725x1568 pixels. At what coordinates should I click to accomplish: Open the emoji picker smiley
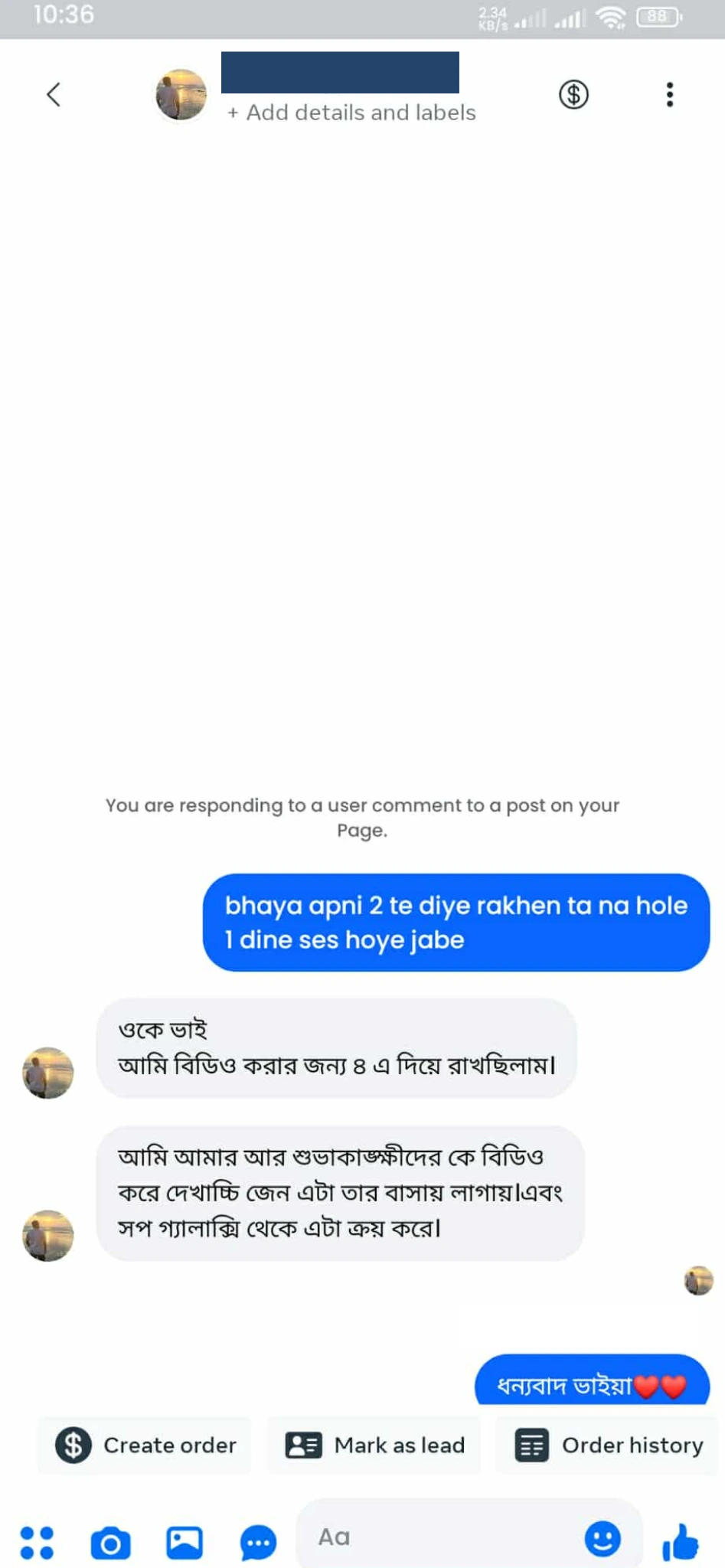coord(603,1538)
